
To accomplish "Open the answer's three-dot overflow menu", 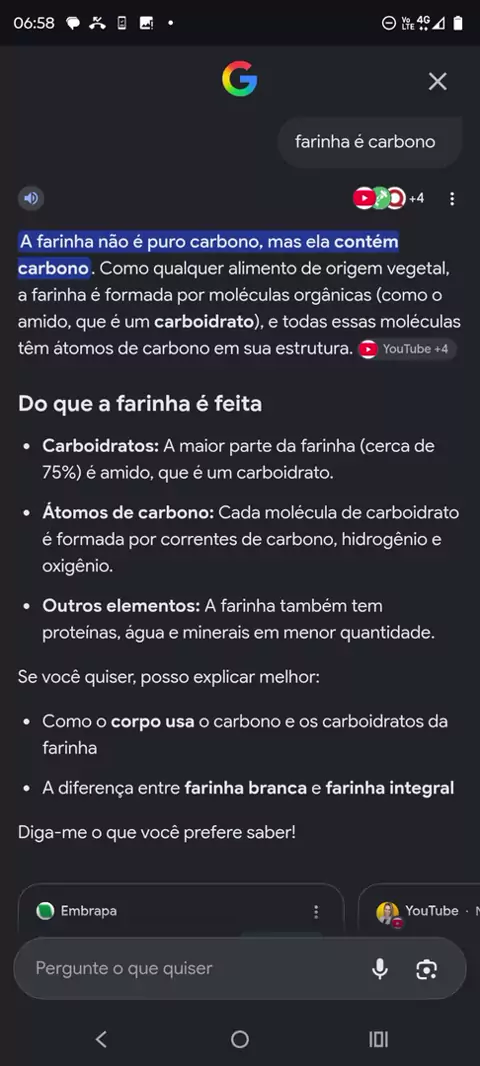I will coord(452,199).
